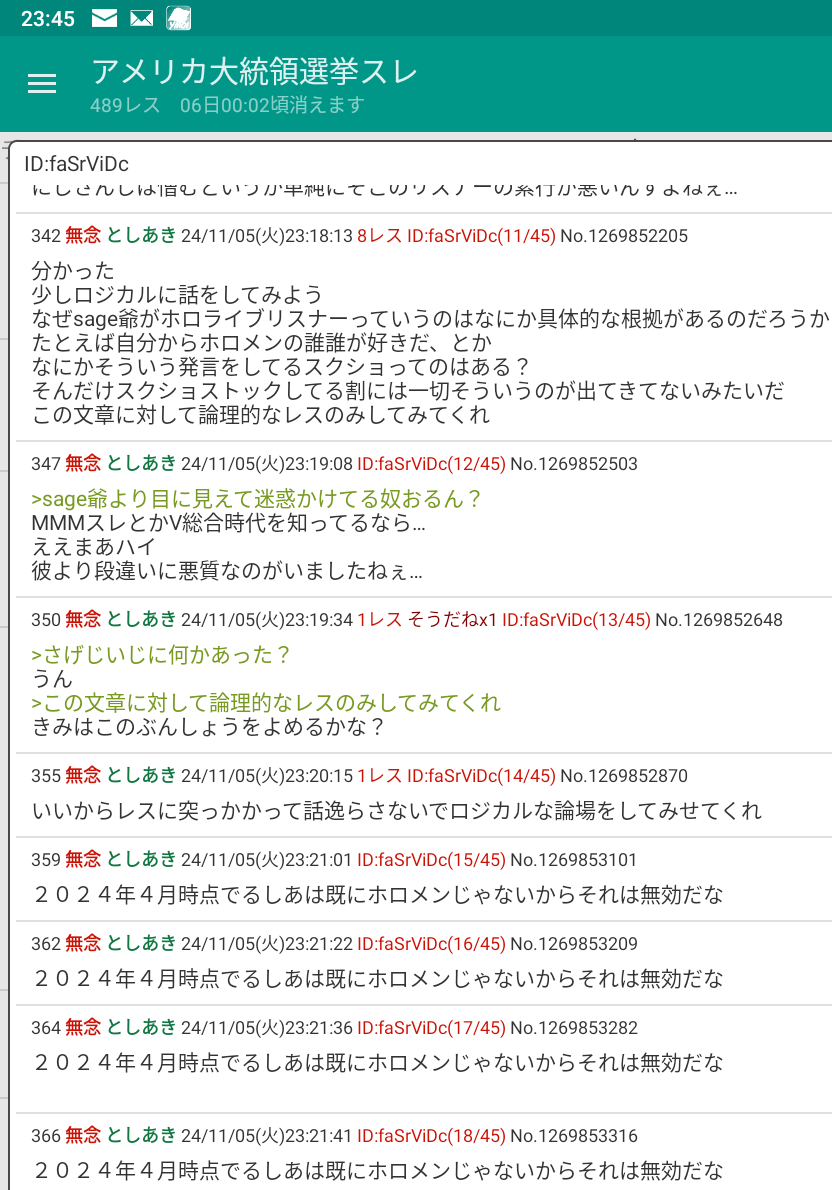Viewport: 832px width, 1190px height.
Task: Tap ID:faSrViDc(12/45) on post 347
Action: point(431,464)
